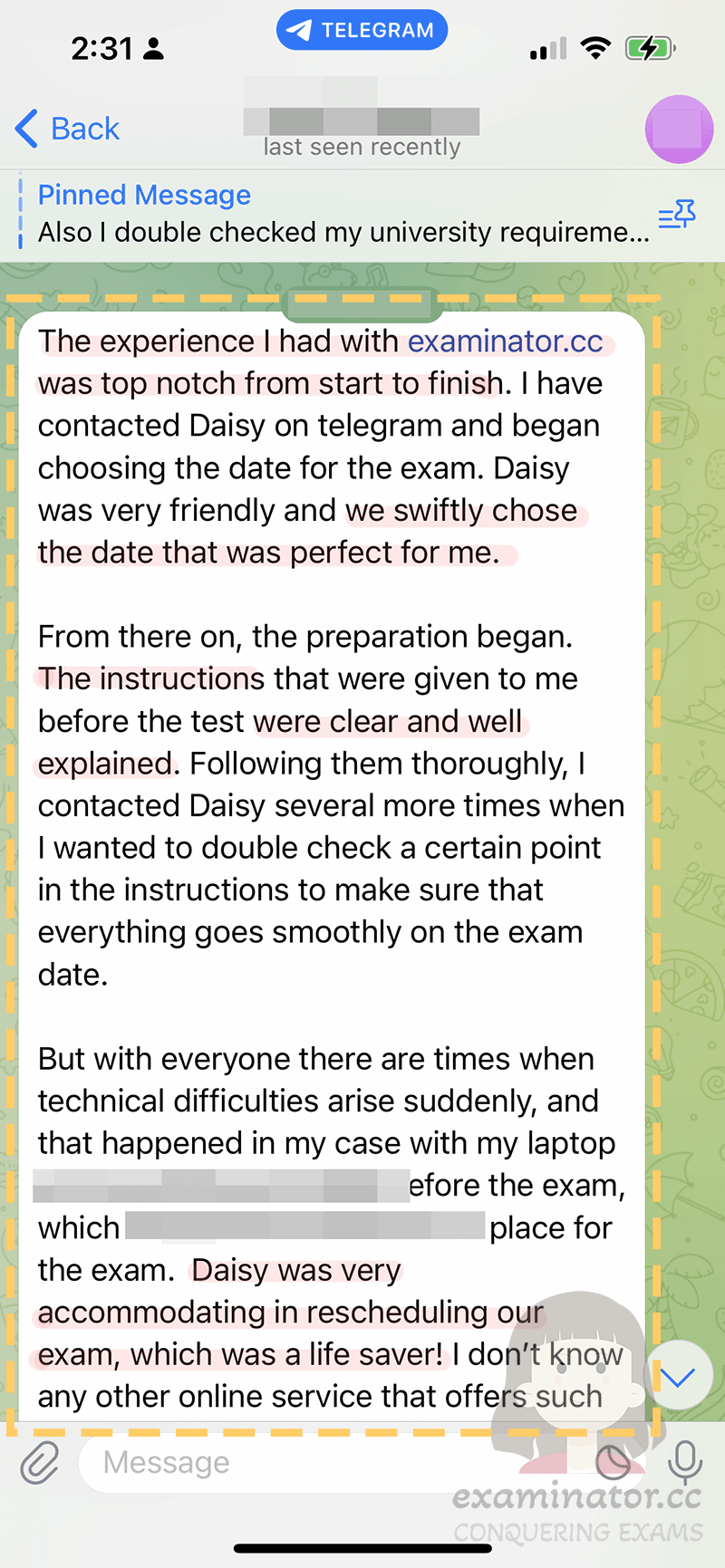725x1568 pixels.
Task: Jump to the latest message with the down arrow
Action: [x=678, y=1378]
